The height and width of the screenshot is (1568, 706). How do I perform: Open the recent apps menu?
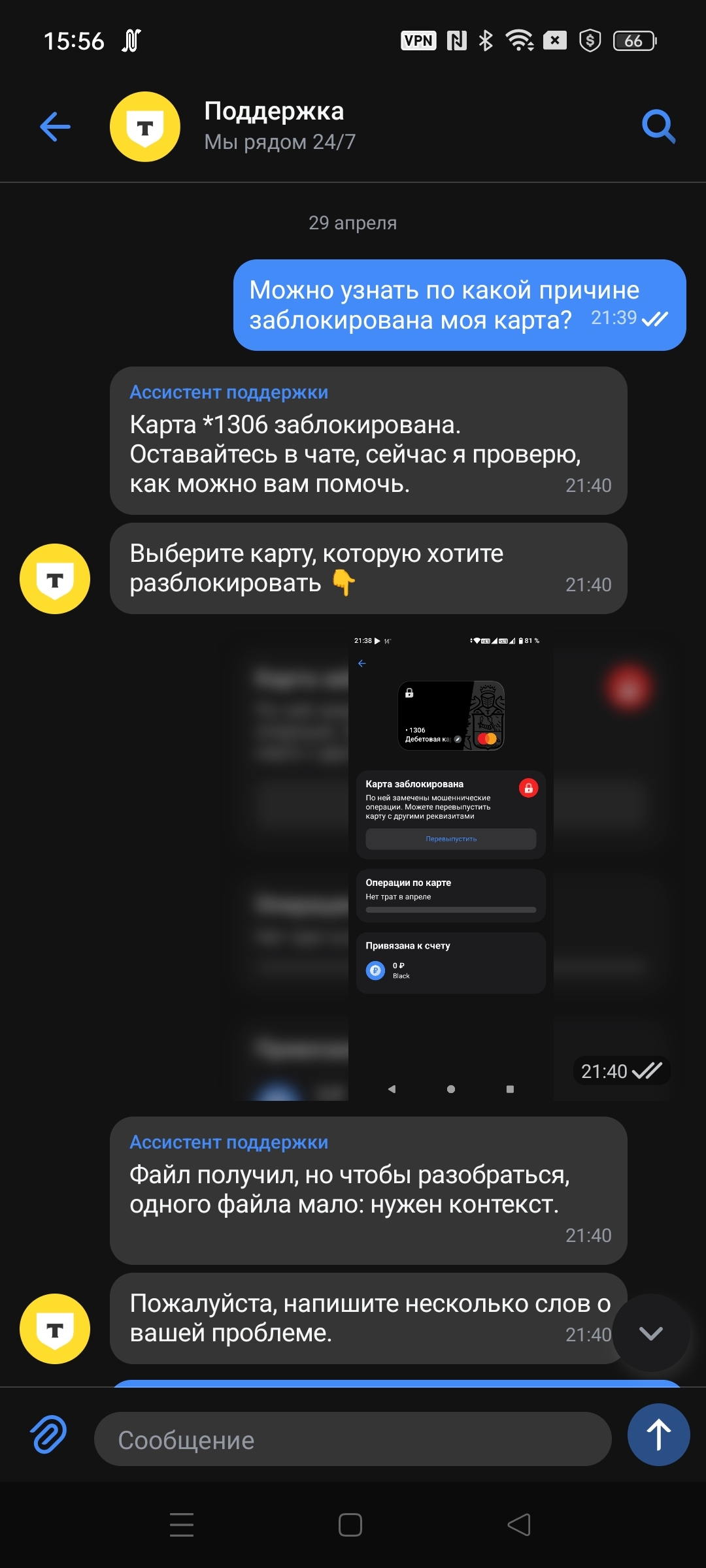point(182,1525)
